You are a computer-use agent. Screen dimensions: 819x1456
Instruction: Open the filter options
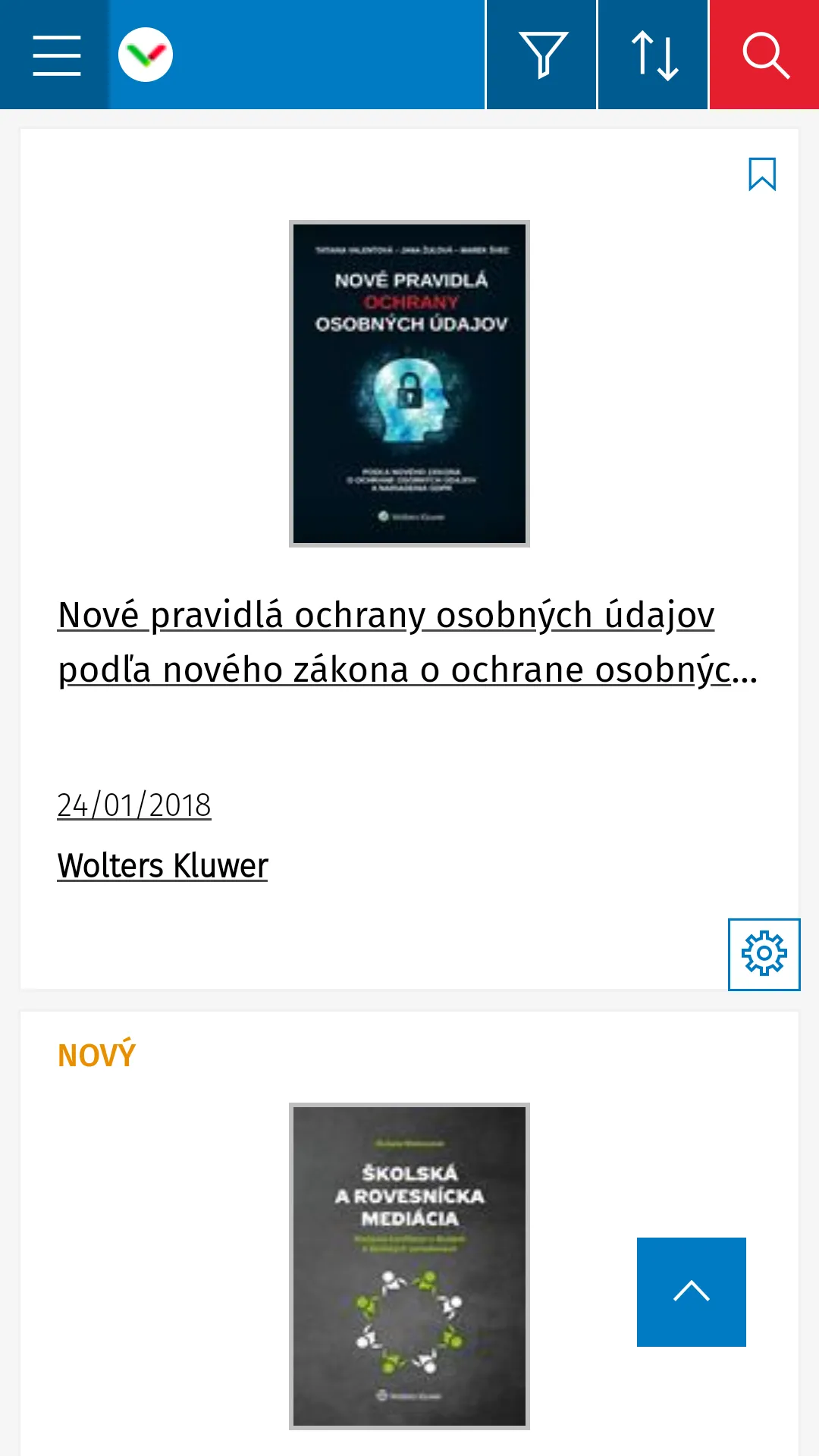pos(541,55)
